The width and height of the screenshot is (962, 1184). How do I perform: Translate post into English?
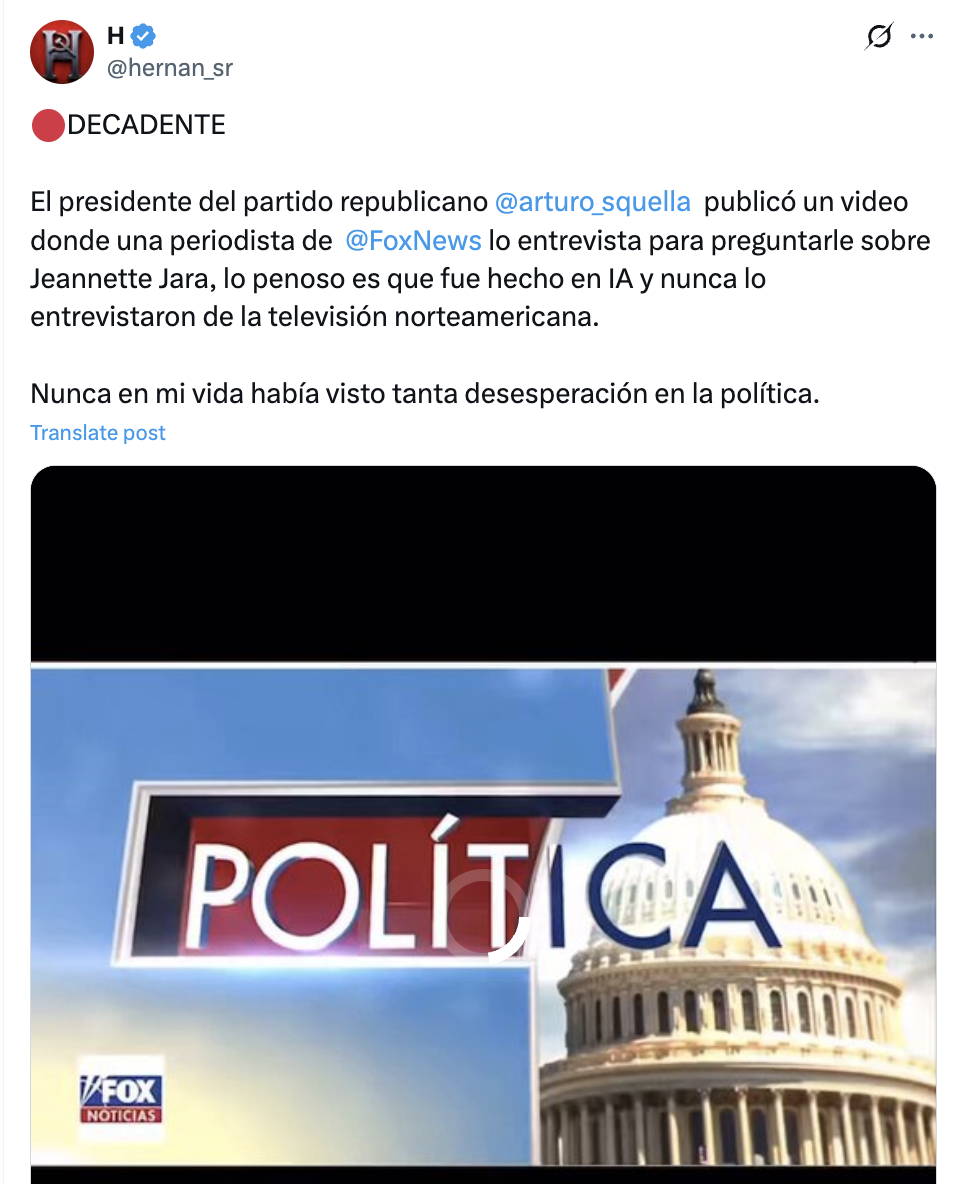(x=98, y=433)
